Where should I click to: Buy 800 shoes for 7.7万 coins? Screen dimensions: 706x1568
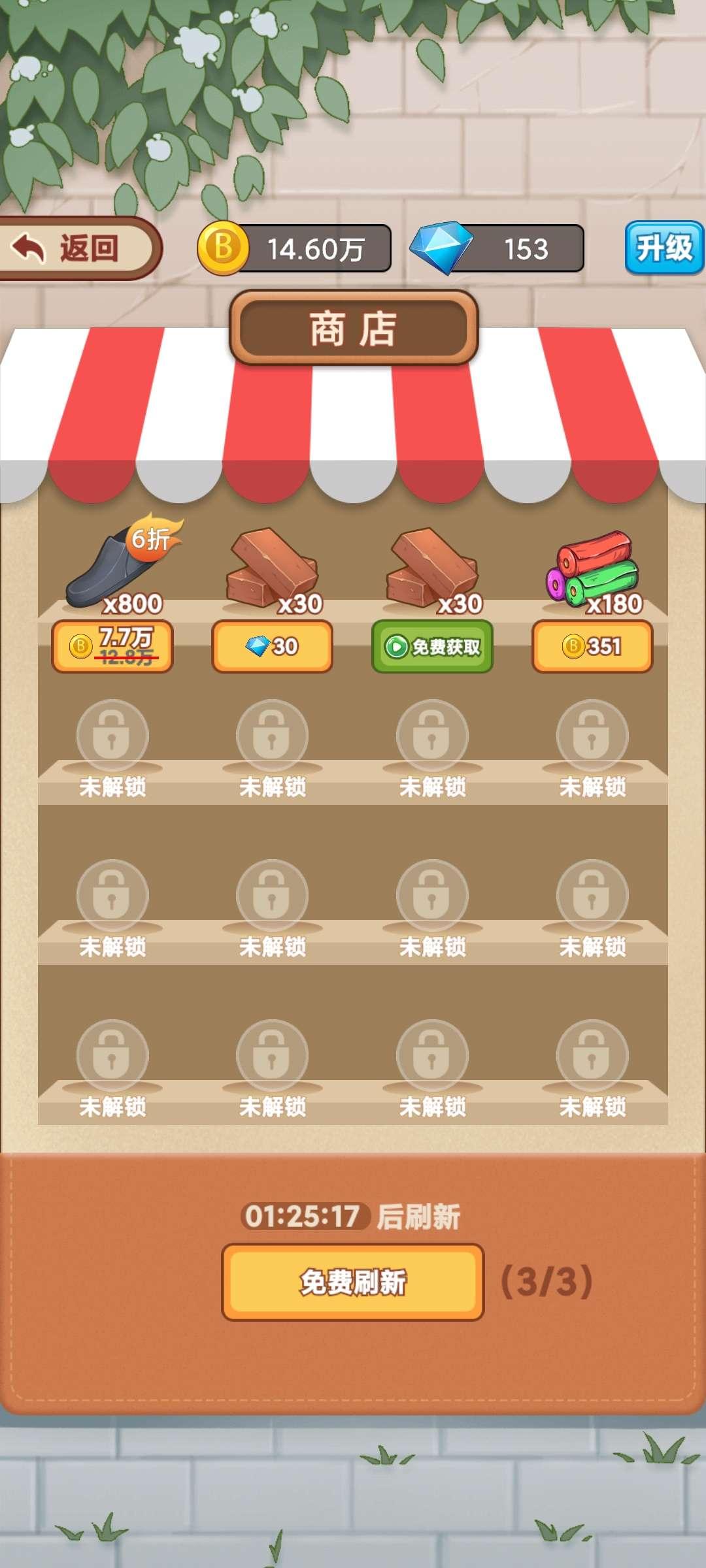[112, 646]
